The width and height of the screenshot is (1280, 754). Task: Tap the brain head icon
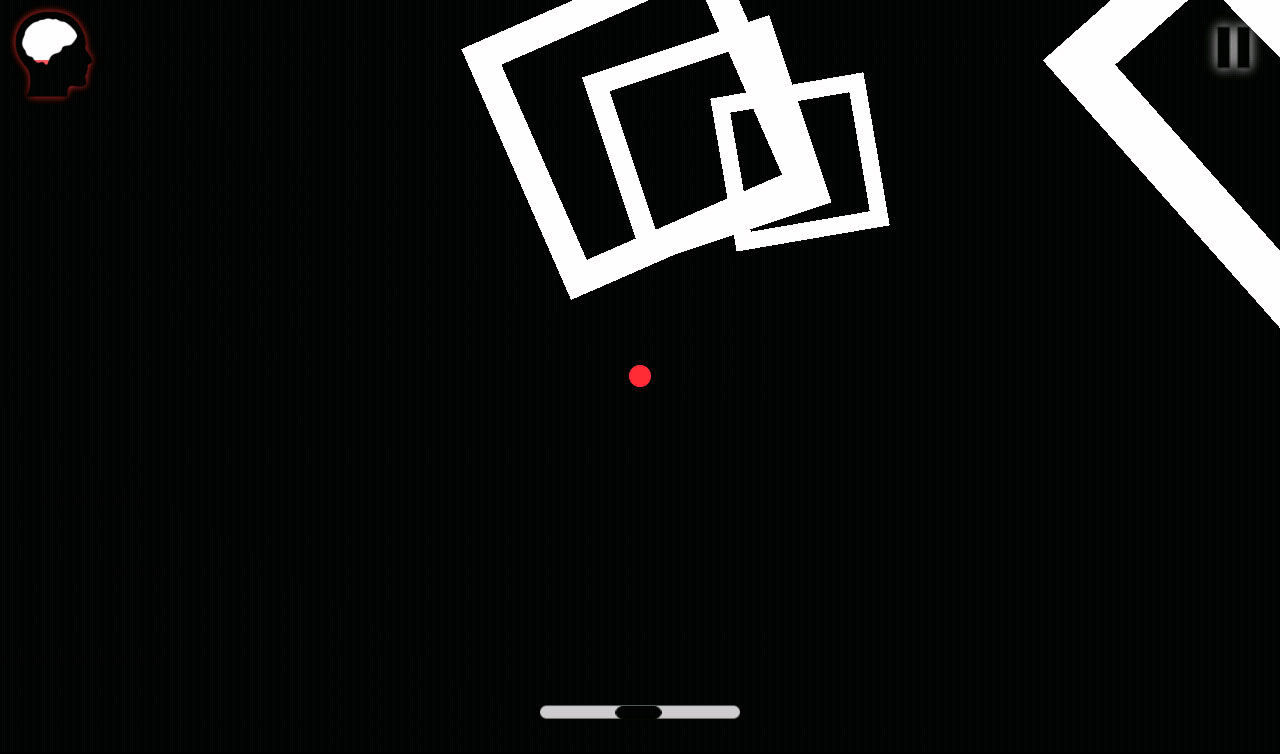[x=53, y=54]
